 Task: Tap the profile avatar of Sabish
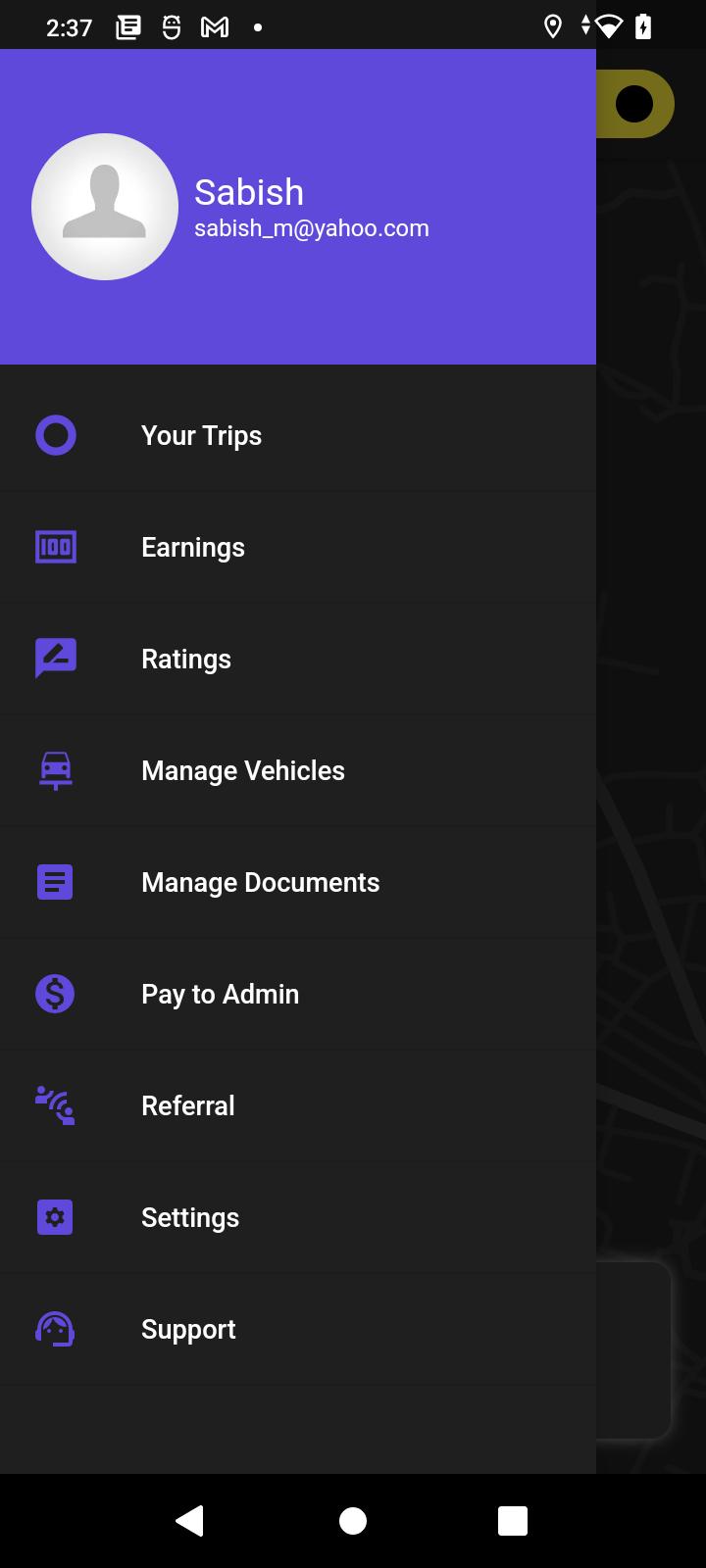[105, 207]
